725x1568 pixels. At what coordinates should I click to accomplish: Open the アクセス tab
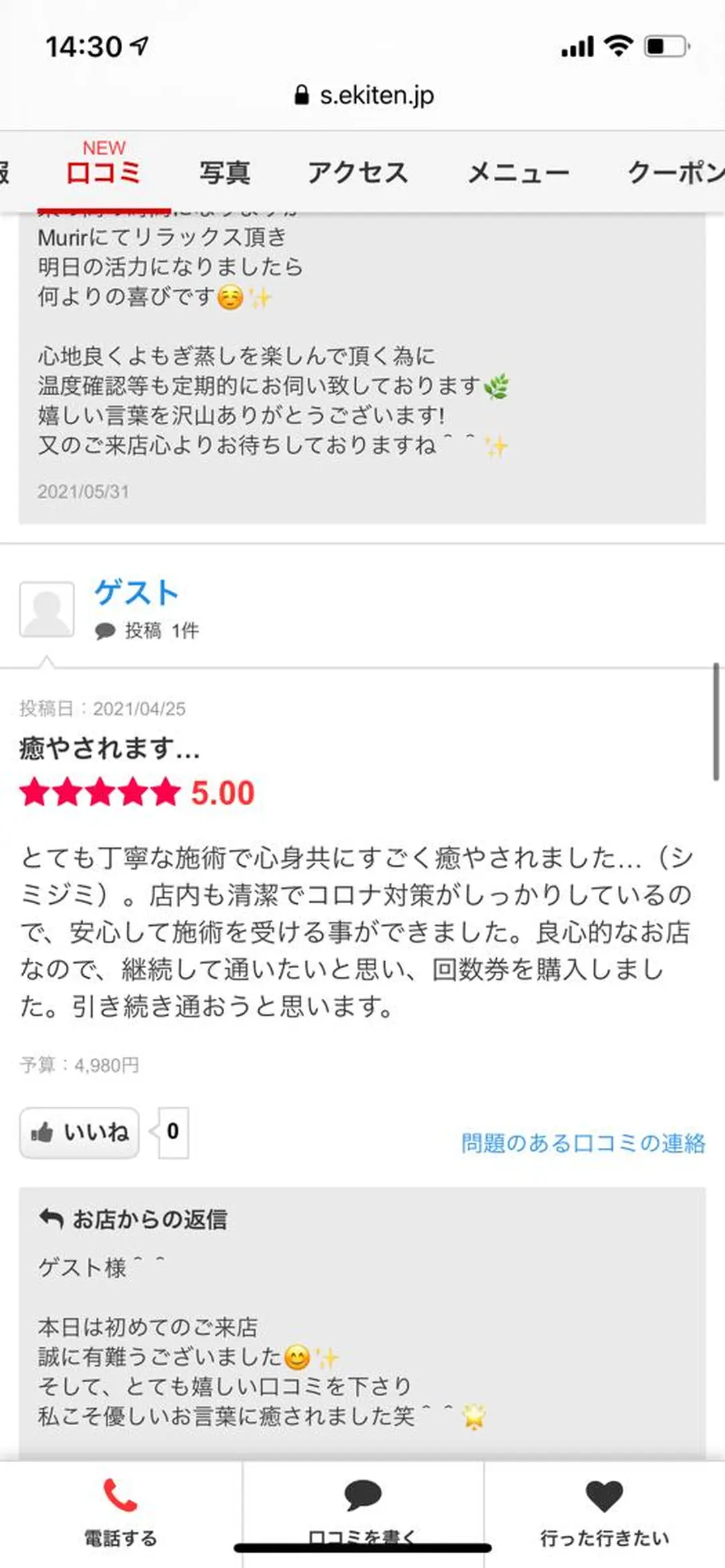click(x=357, y=172)
